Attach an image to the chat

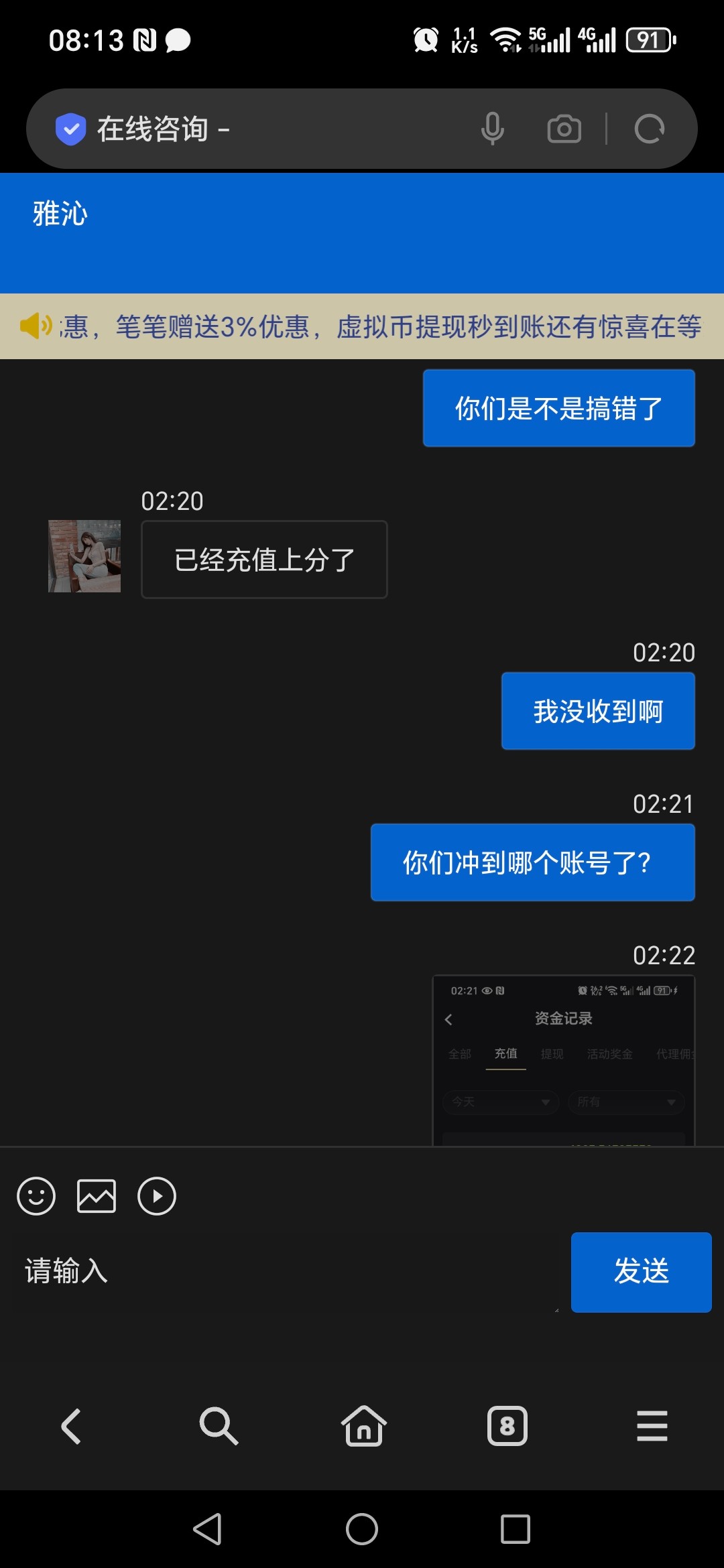97,1196
